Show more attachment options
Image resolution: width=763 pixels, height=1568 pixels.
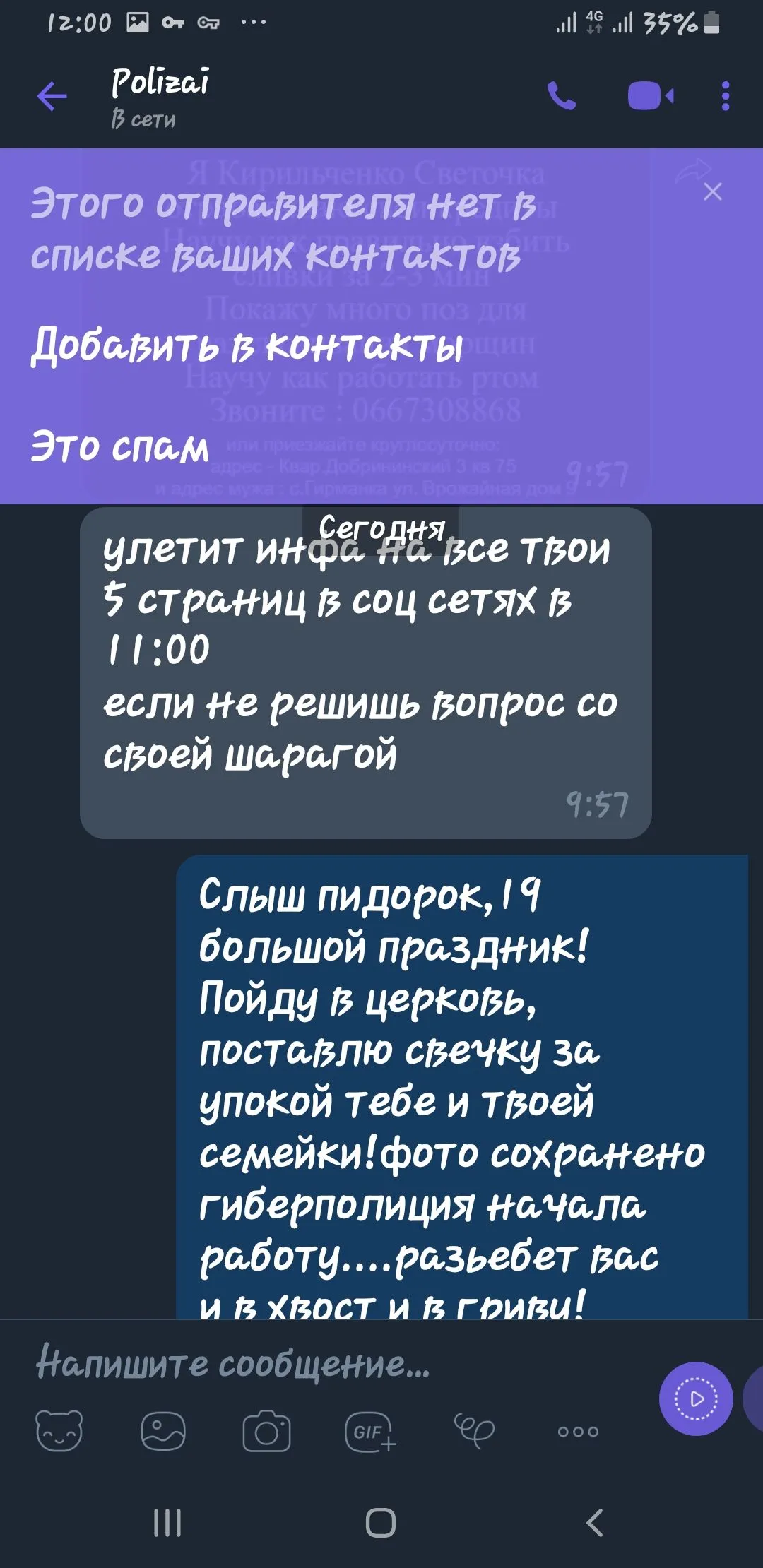(x=578, y=1431)
